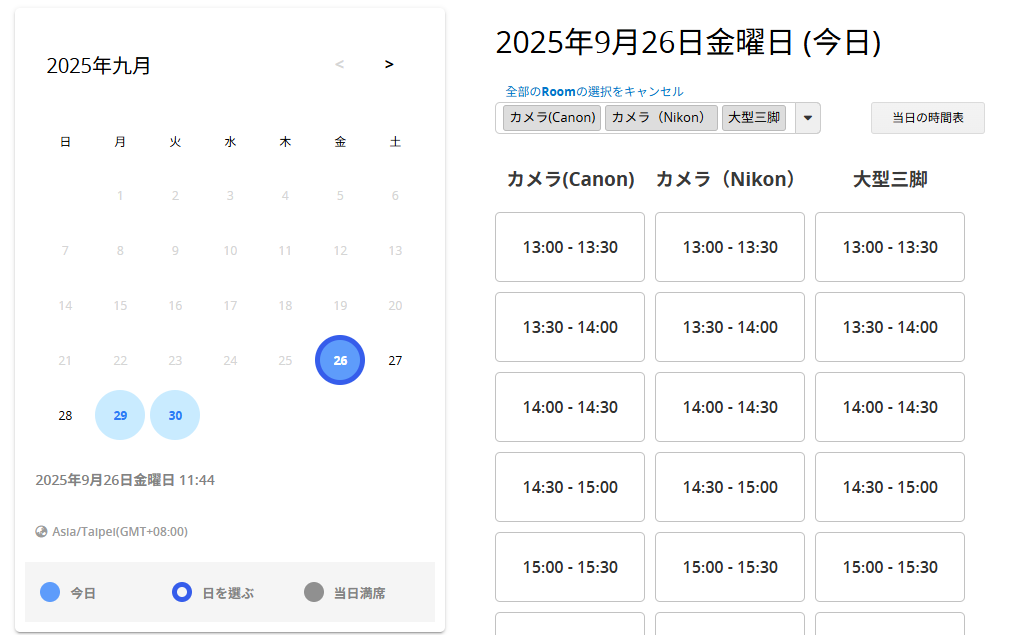Book 大型三脚 for 15:00 - 15:30
Viewport: 1017px width, 635px height.
coord(890,567)
